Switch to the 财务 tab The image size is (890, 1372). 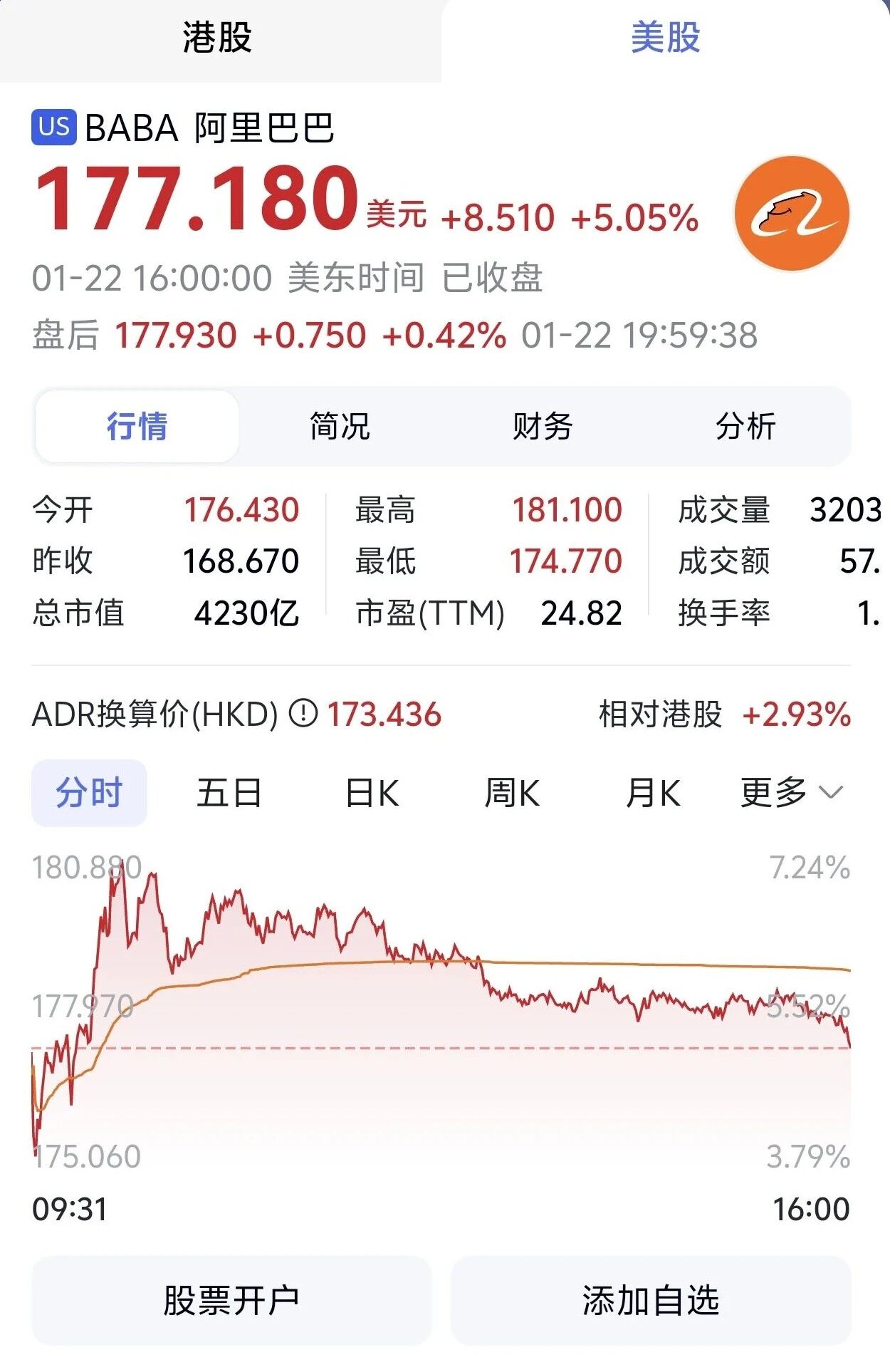(543, 425)
